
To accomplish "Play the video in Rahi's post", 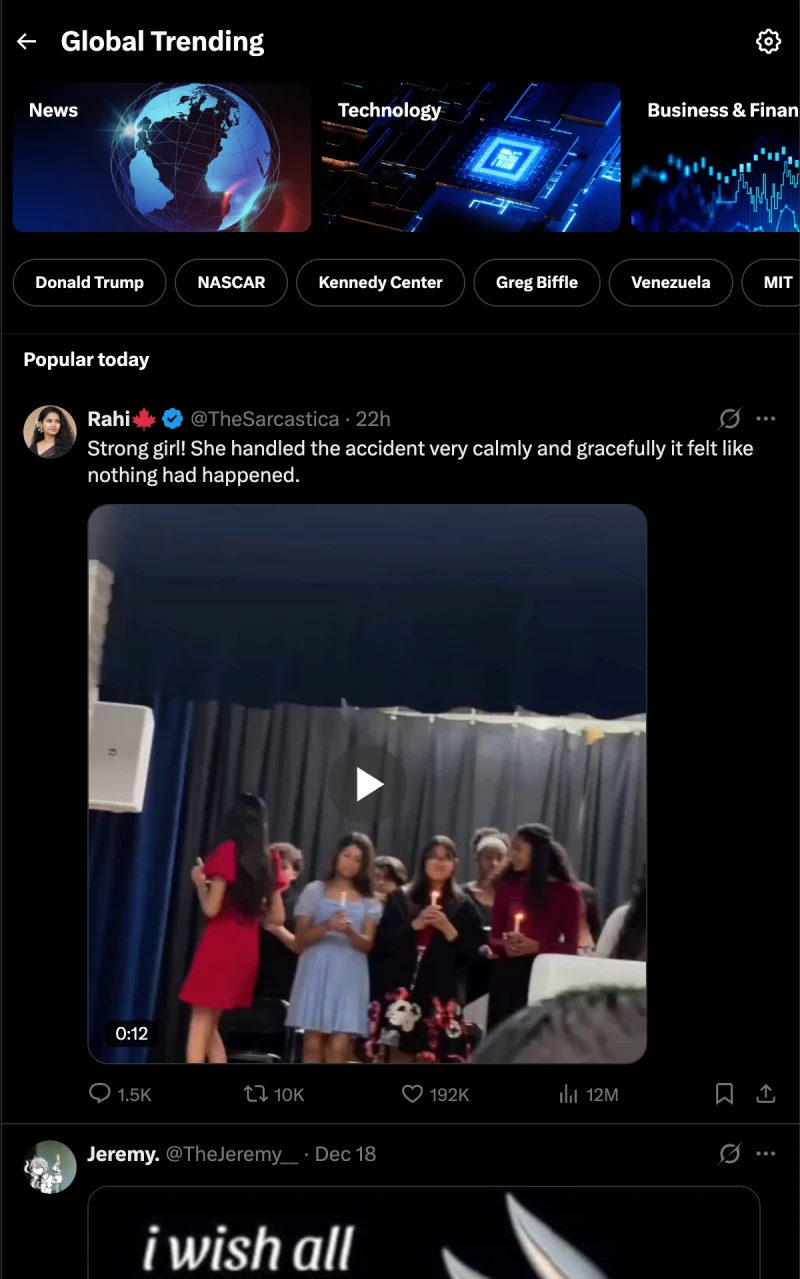I will click(368, 784).
